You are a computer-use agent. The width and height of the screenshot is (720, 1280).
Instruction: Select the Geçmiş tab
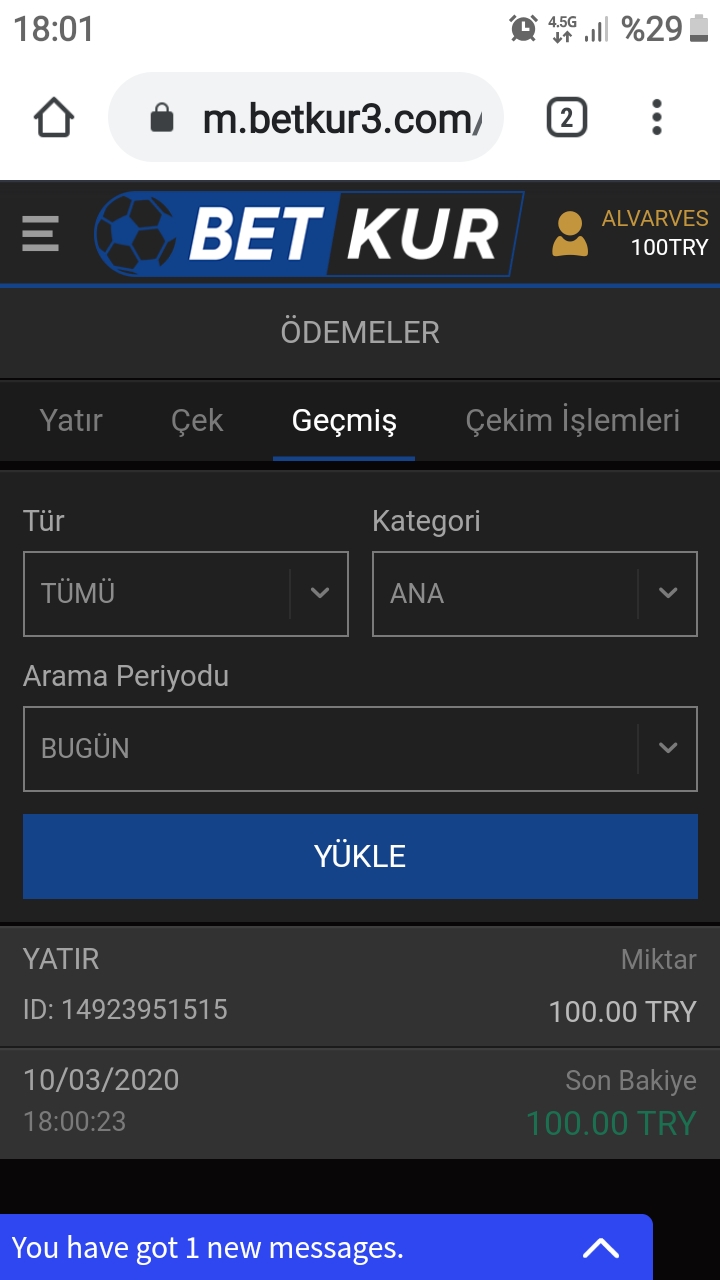344,421
